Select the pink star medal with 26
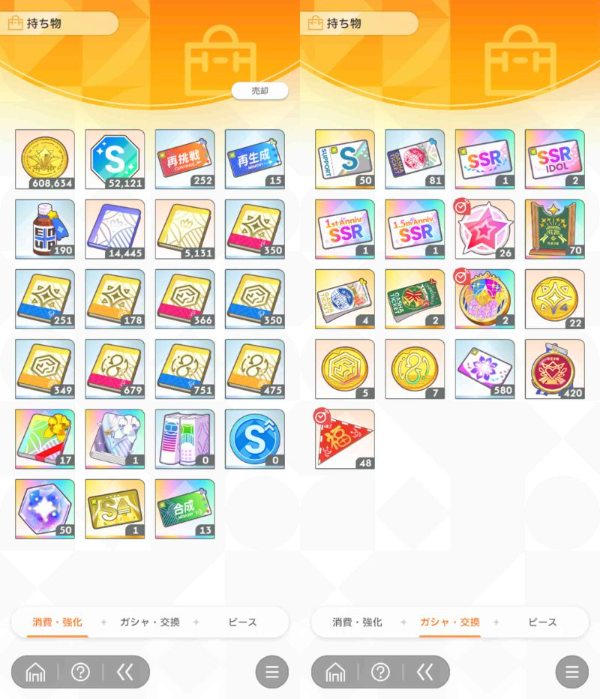 click(x=485, y=229)
